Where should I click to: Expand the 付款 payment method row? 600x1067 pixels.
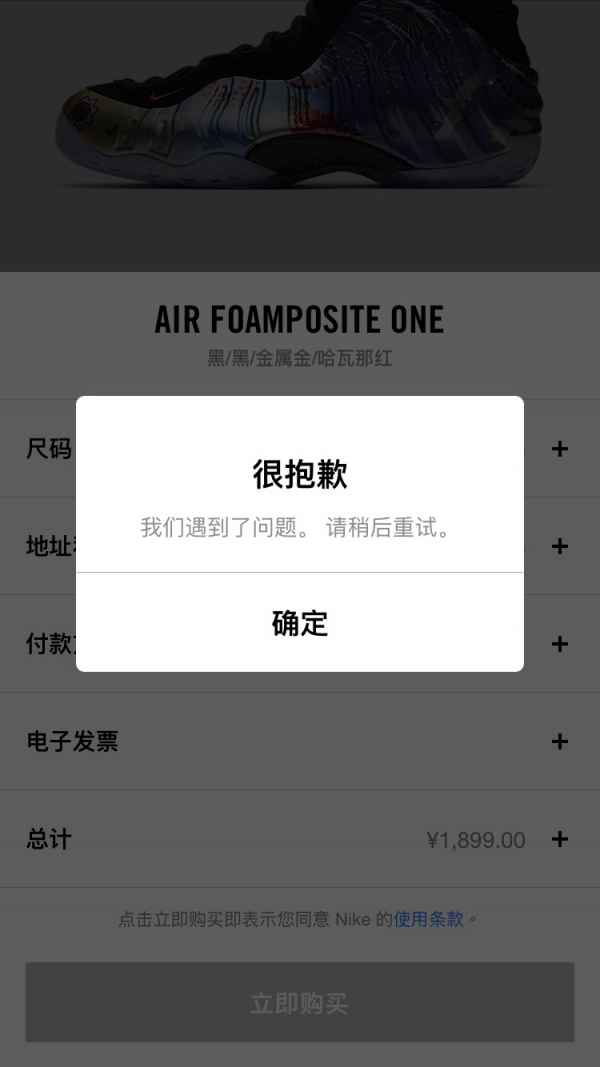pyautogui.click(x=559, y=644)
